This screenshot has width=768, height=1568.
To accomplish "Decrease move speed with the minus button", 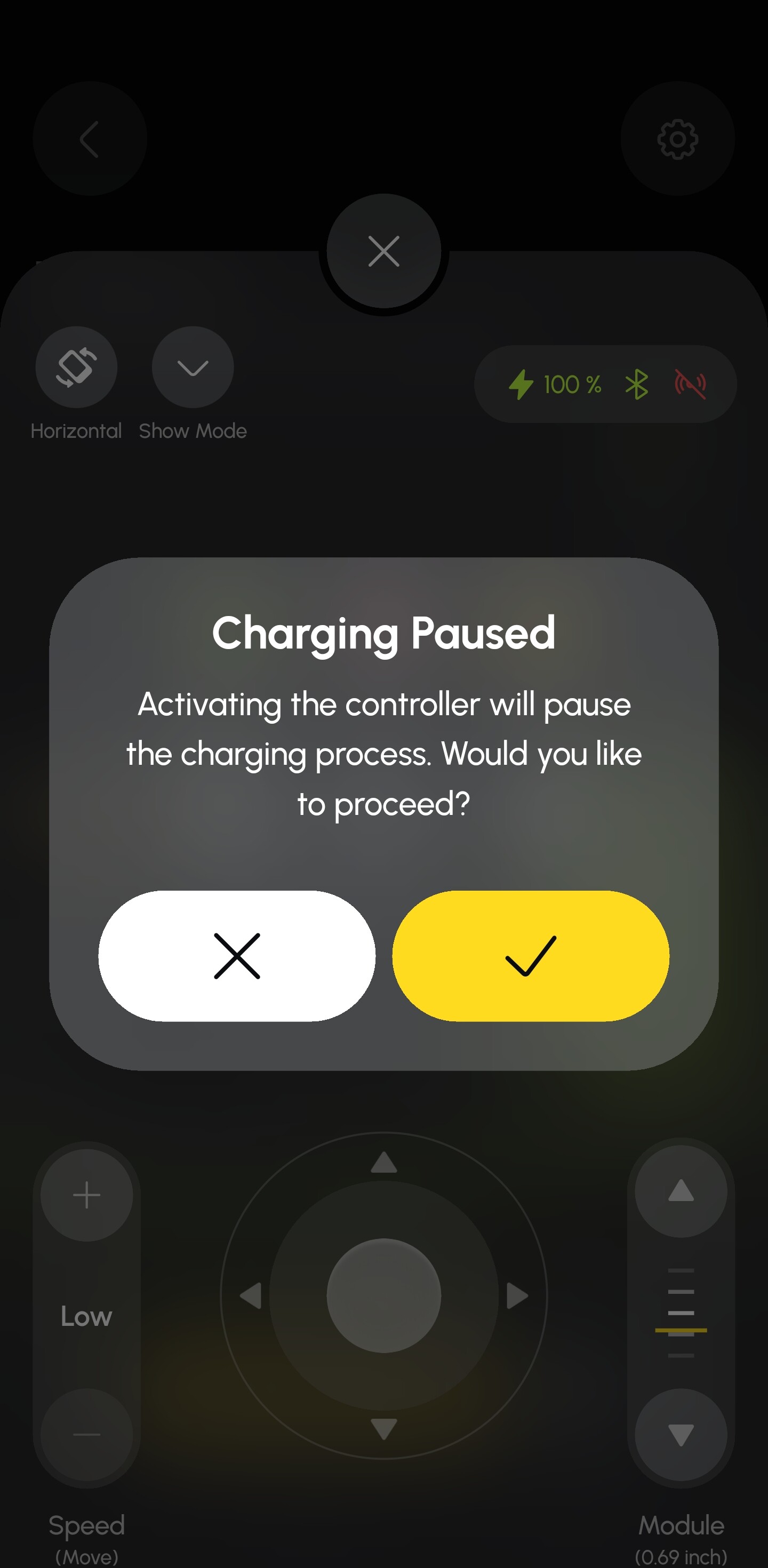I will [86, 1435].
